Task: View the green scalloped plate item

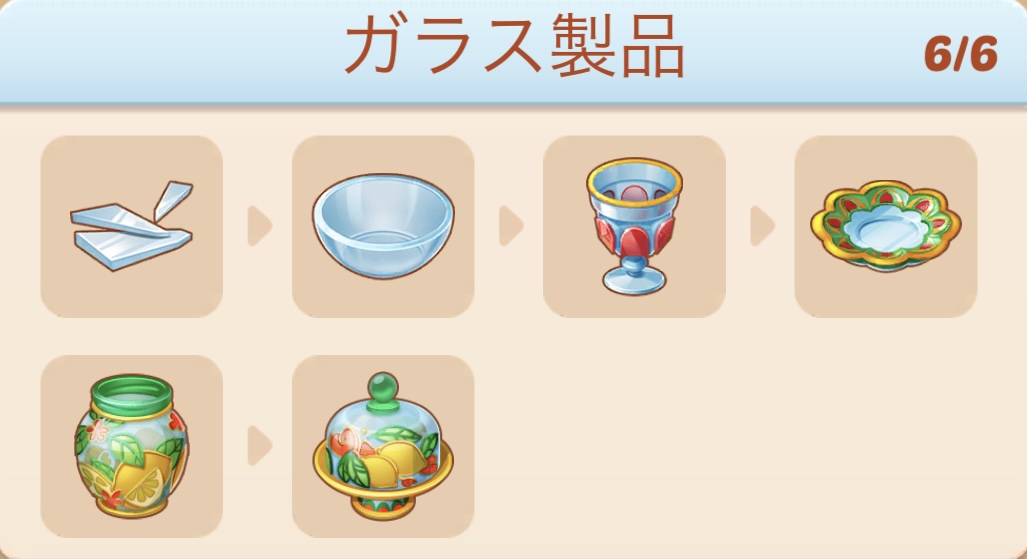Action: 885,226
